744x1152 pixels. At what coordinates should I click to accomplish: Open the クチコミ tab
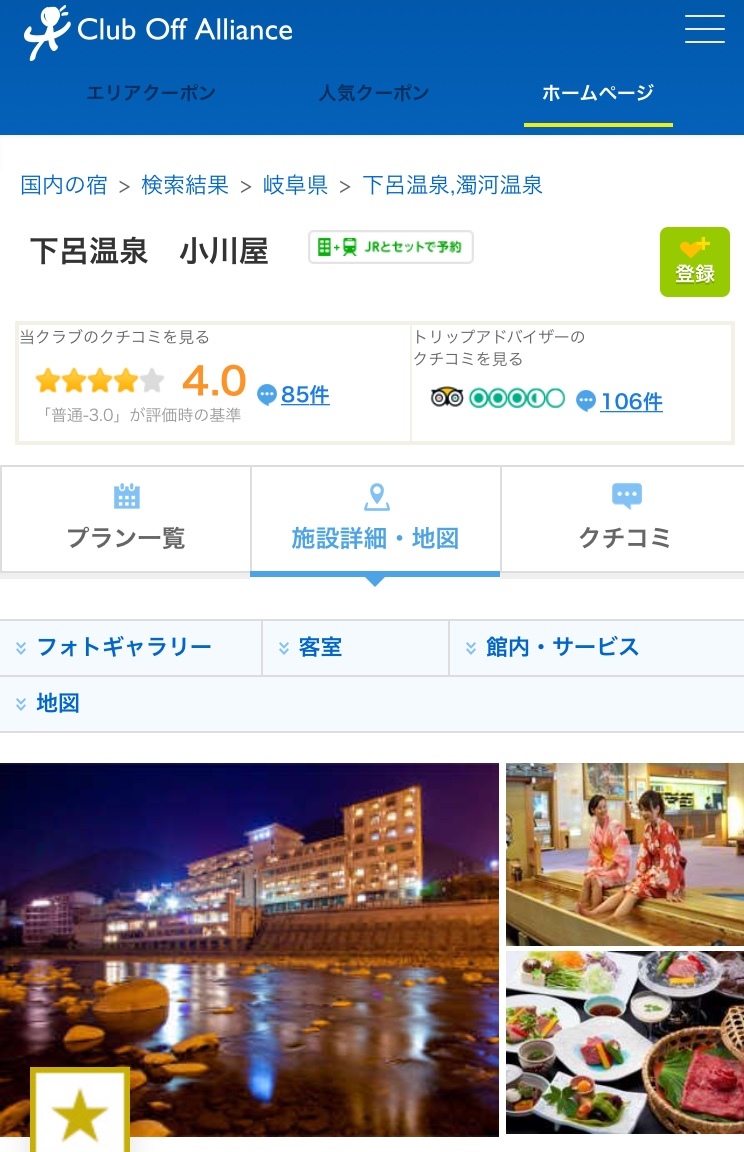624,520
